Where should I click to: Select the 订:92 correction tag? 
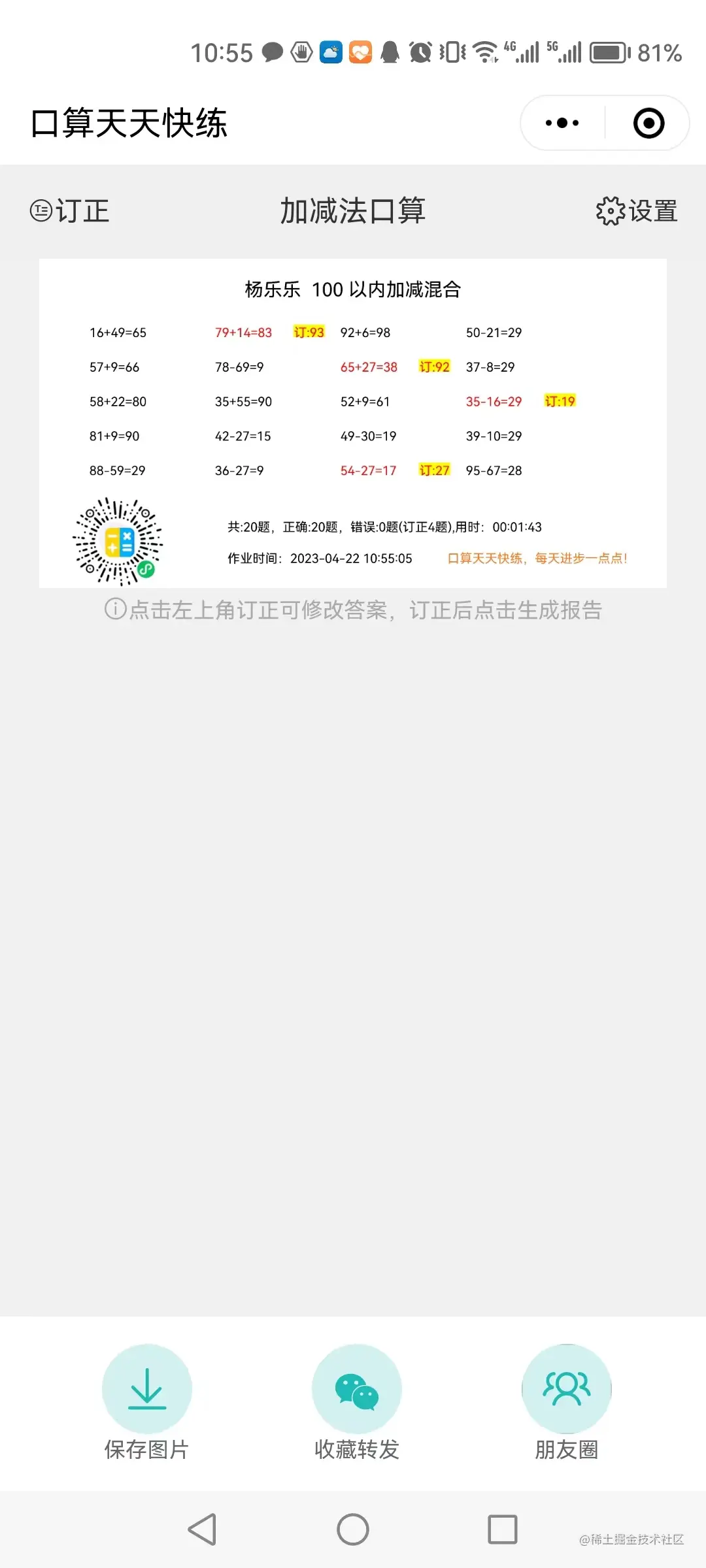tap(434, 367)
